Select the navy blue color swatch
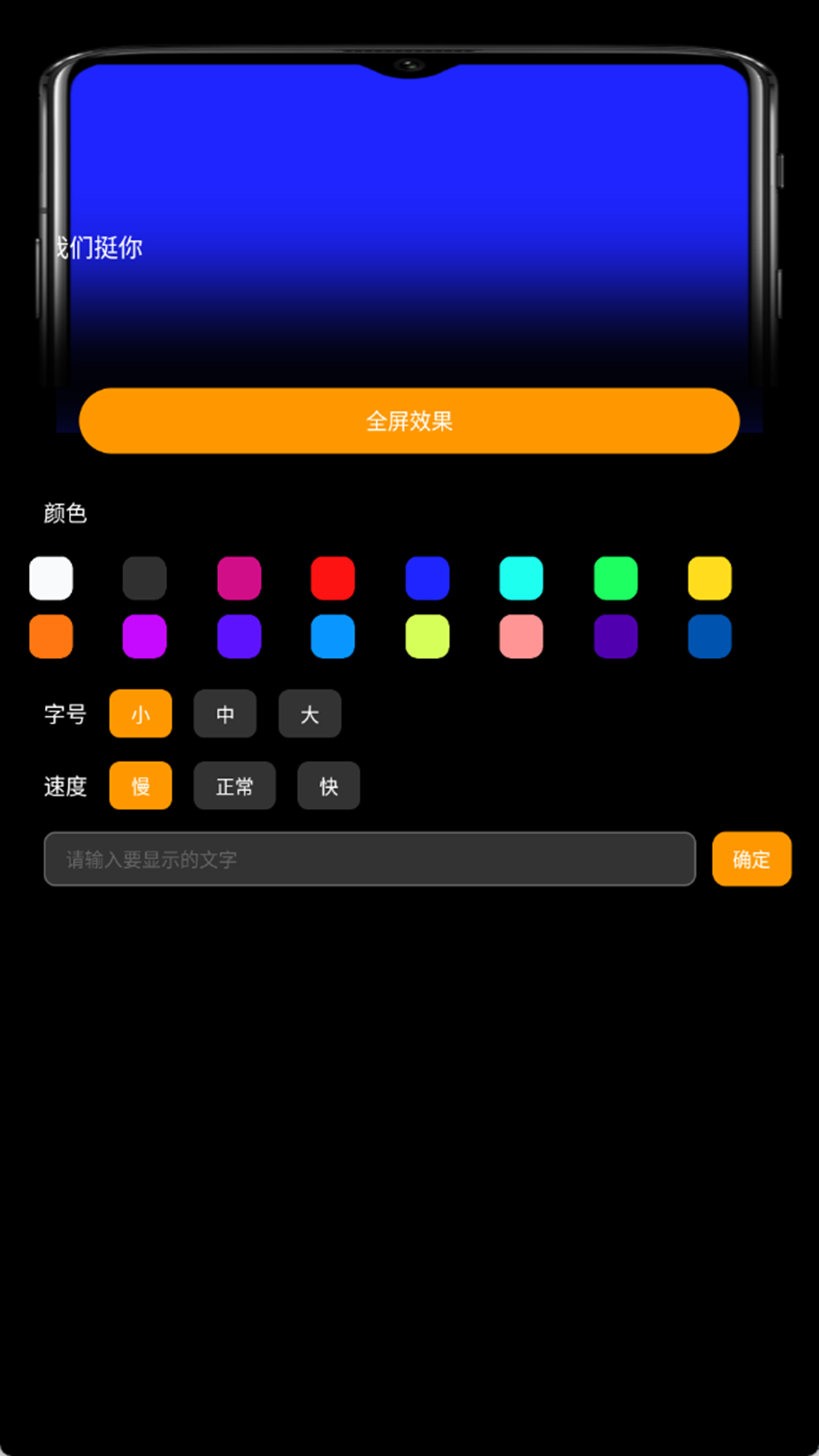The width and height of the screenshot is (819, 1456). pos(710,635)
